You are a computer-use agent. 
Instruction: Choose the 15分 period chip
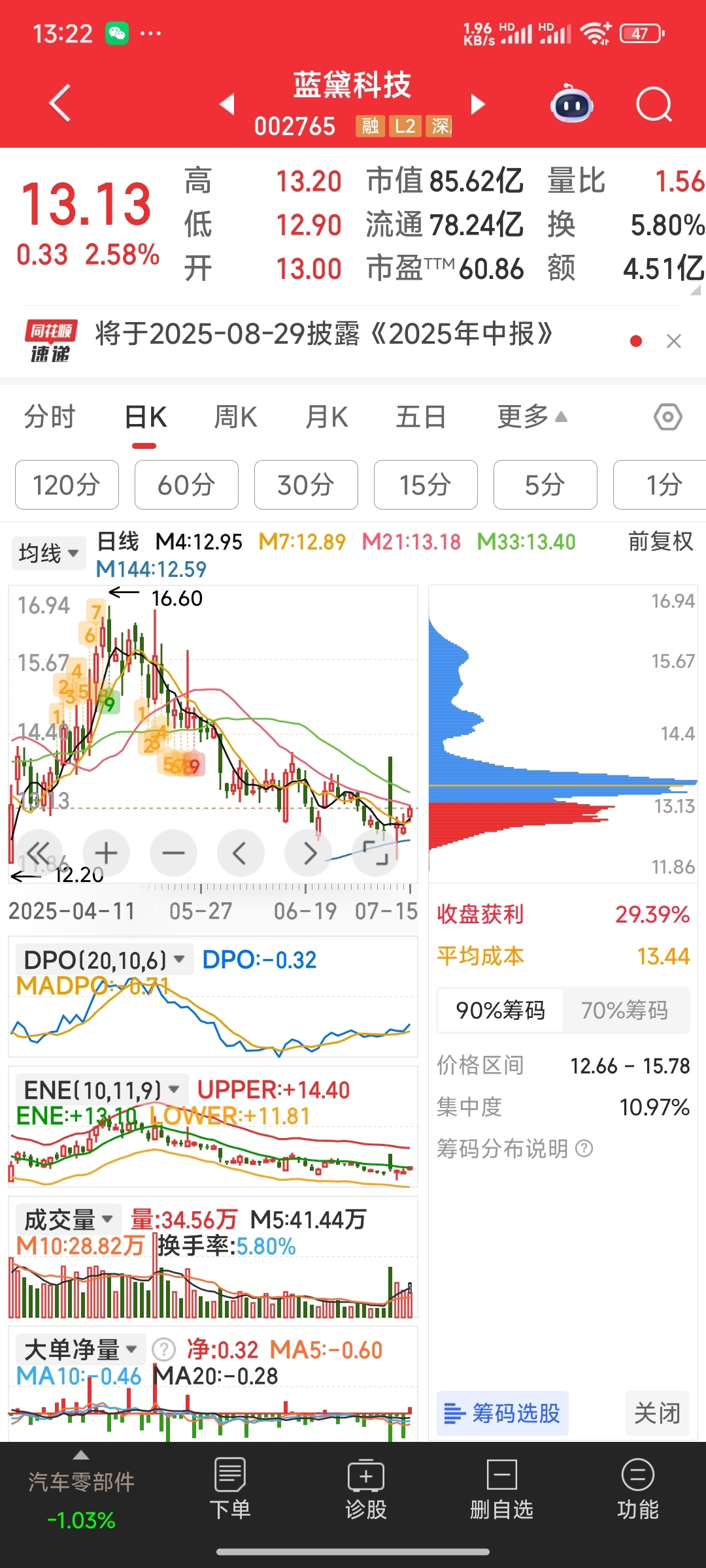coord(426,485)
